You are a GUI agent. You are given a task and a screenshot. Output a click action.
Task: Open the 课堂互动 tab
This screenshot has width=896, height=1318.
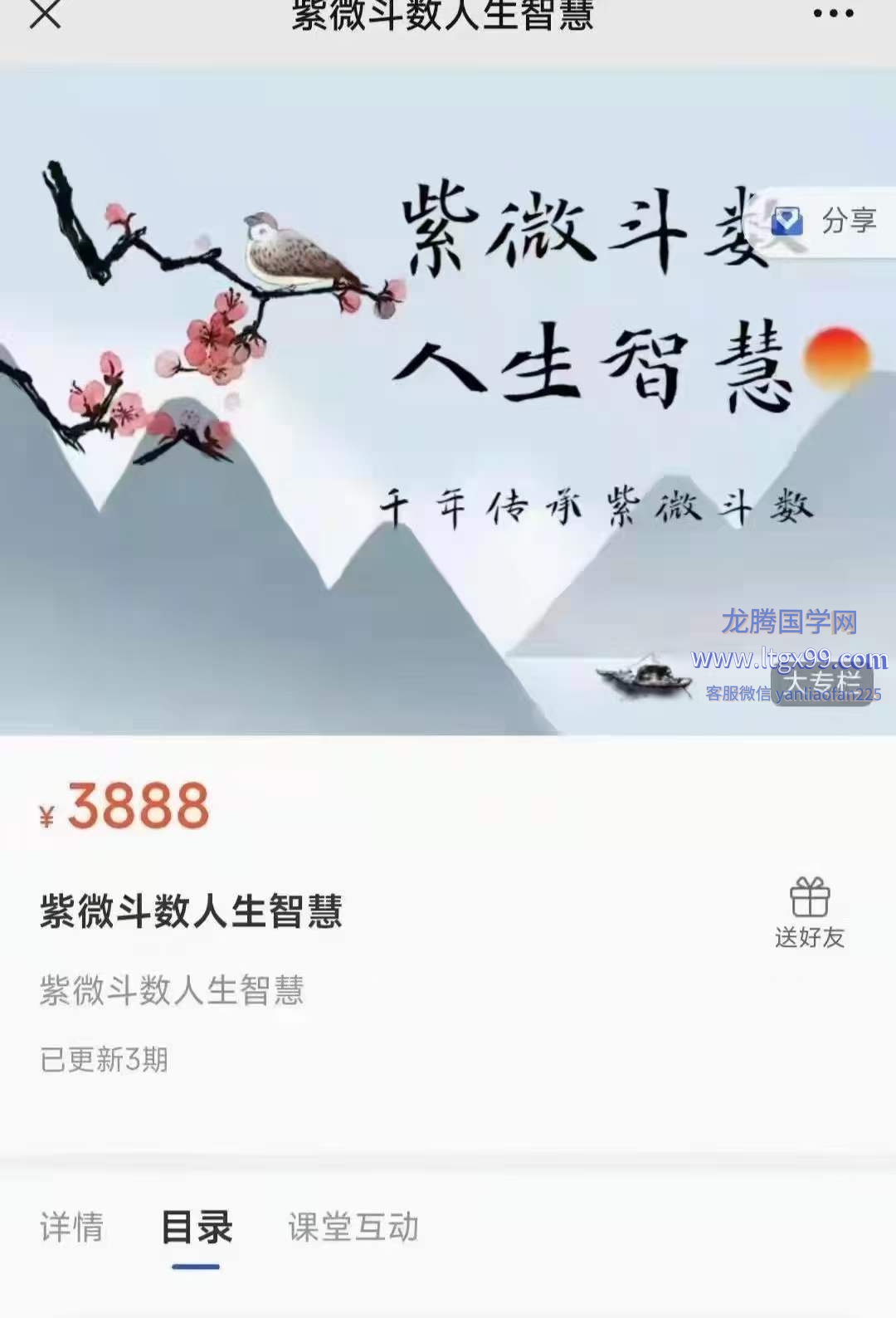[x=353, y=1227]
